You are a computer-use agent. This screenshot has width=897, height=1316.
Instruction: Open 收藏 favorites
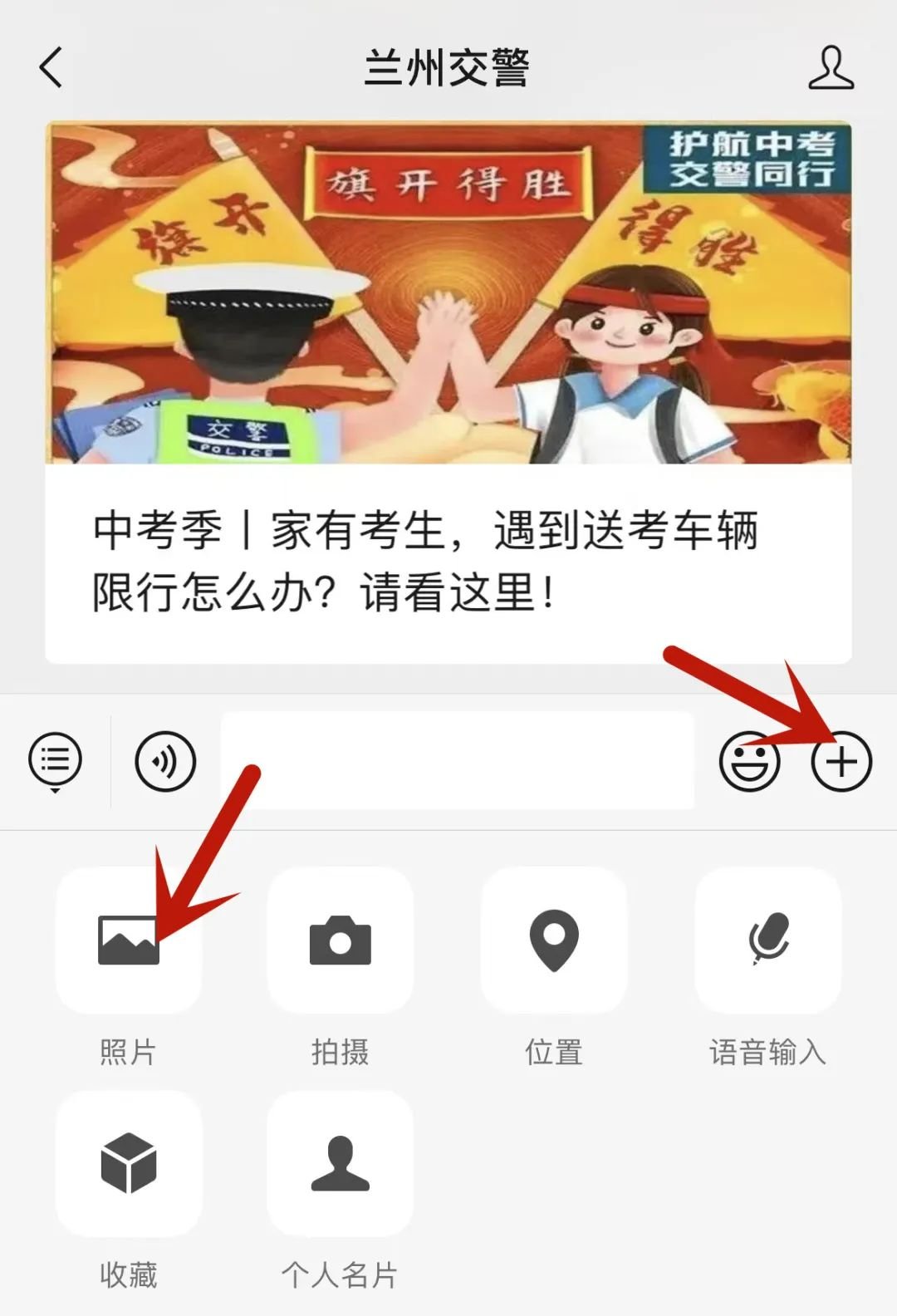[x=129, y=1163]
